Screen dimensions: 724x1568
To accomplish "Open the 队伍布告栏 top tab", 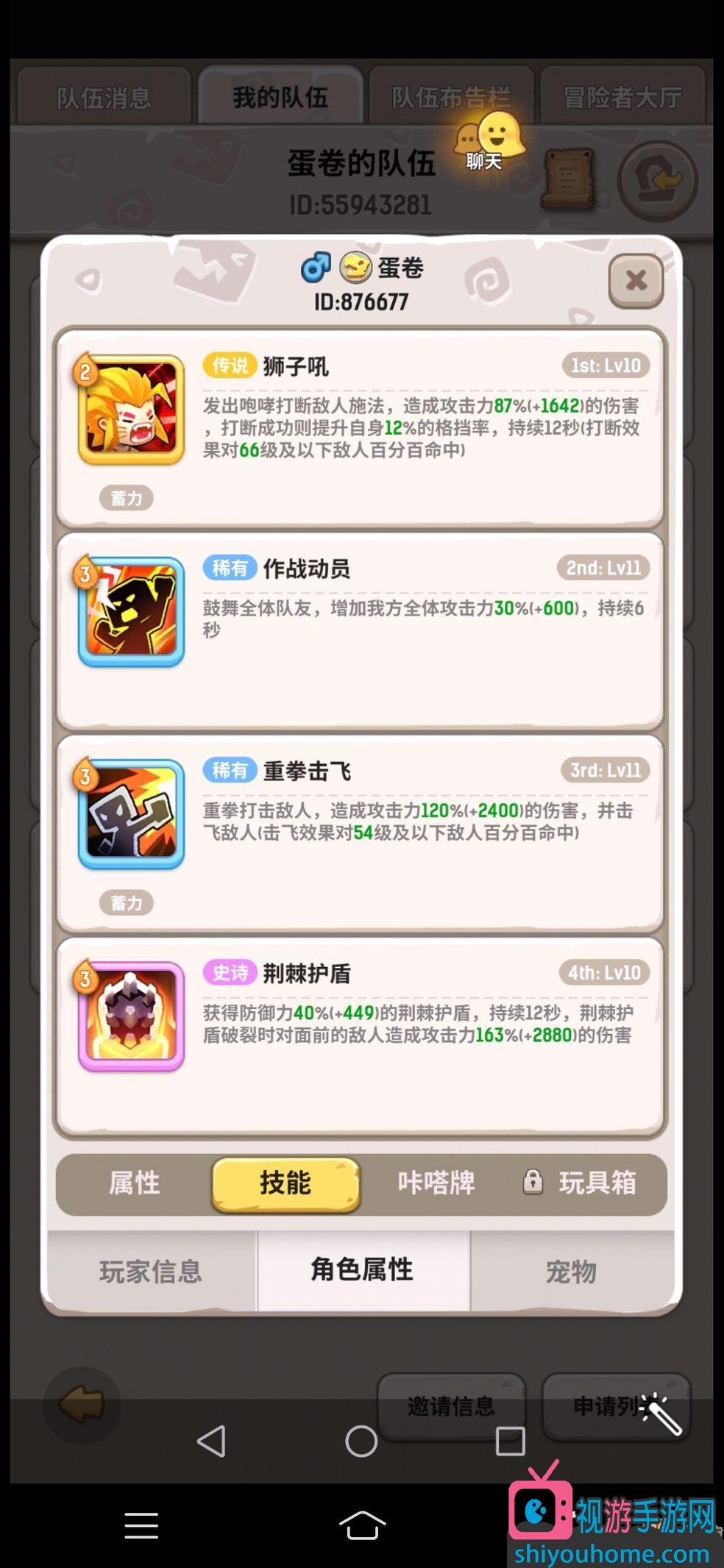I will (x=450, y=97).
